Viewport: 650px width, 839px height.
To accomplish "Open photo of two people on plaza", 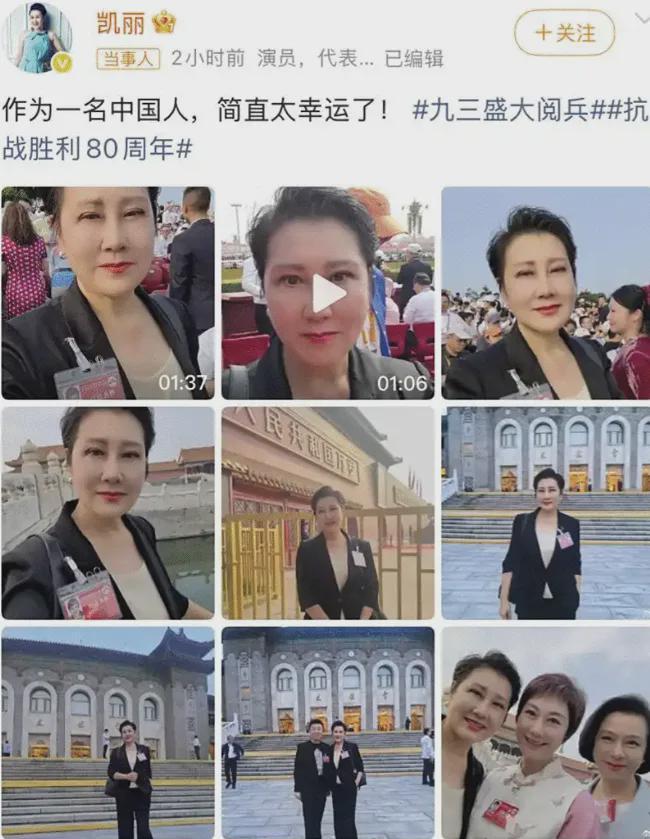I will pyautogui.click(x=328, y=732).
